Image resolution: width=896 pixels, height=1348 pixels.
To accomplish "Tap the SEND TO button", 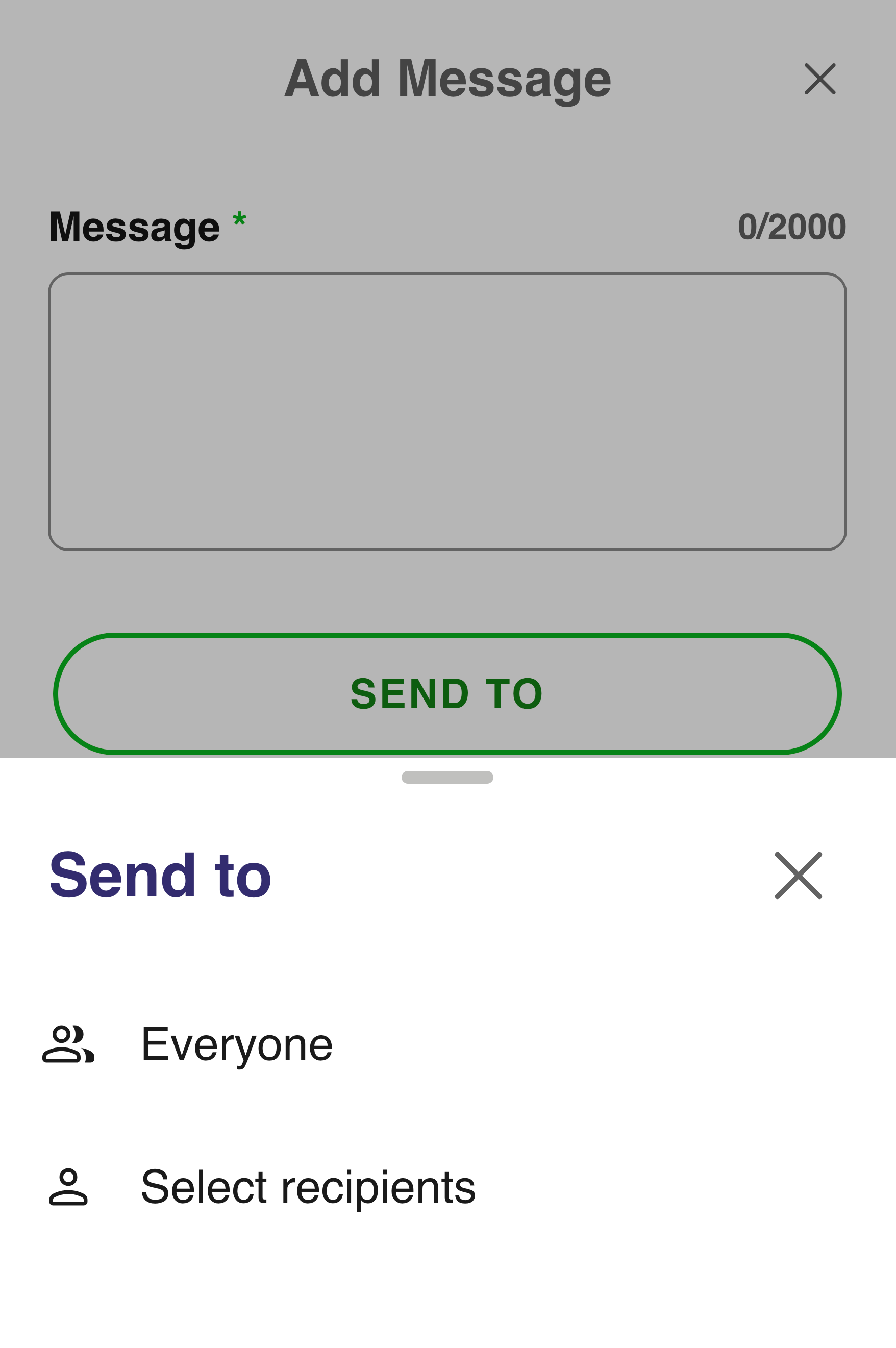I will [x=447, y=694].
